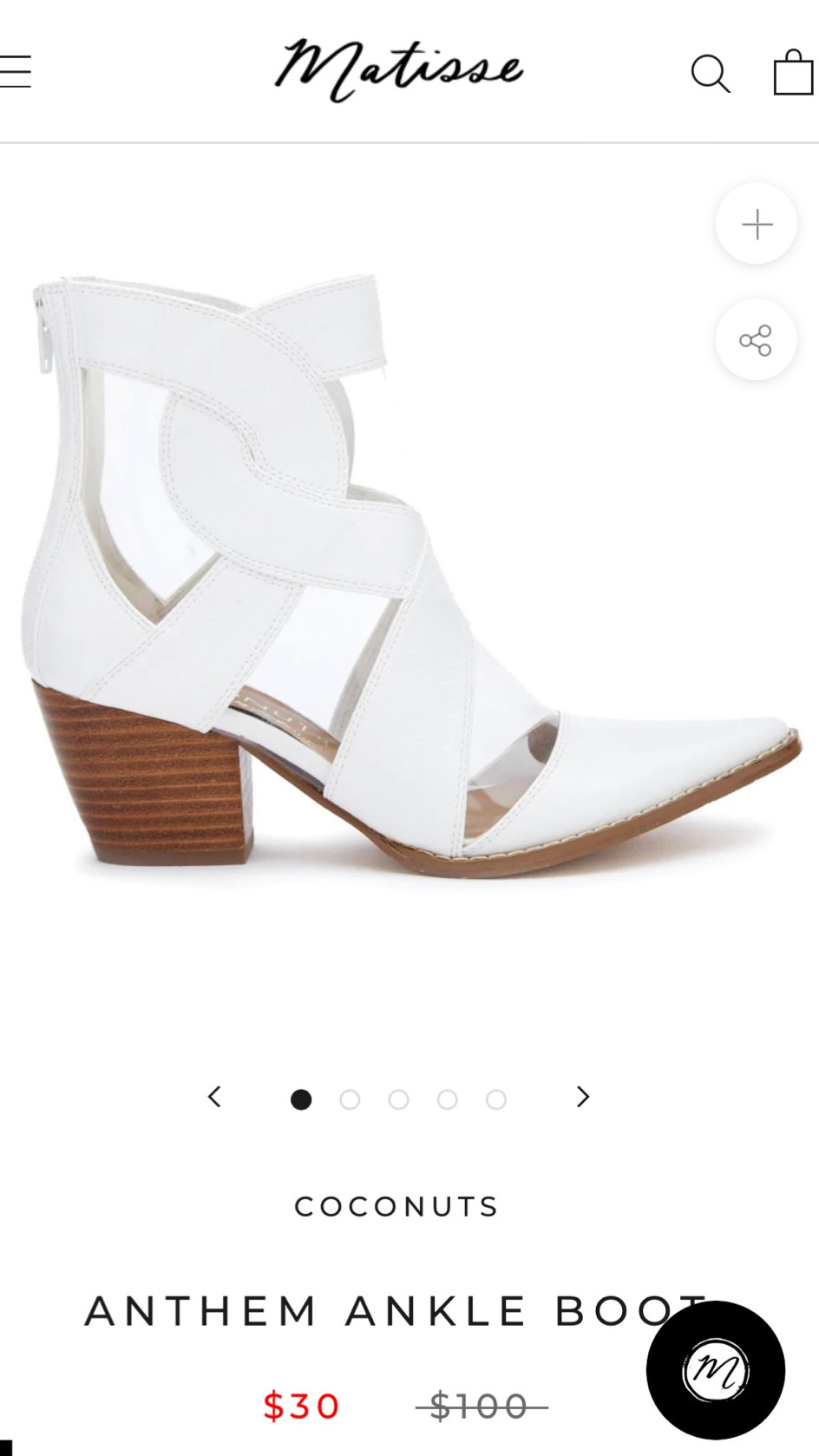Jump to the second image dot

pyautogui.click(x=350, y=1100)
